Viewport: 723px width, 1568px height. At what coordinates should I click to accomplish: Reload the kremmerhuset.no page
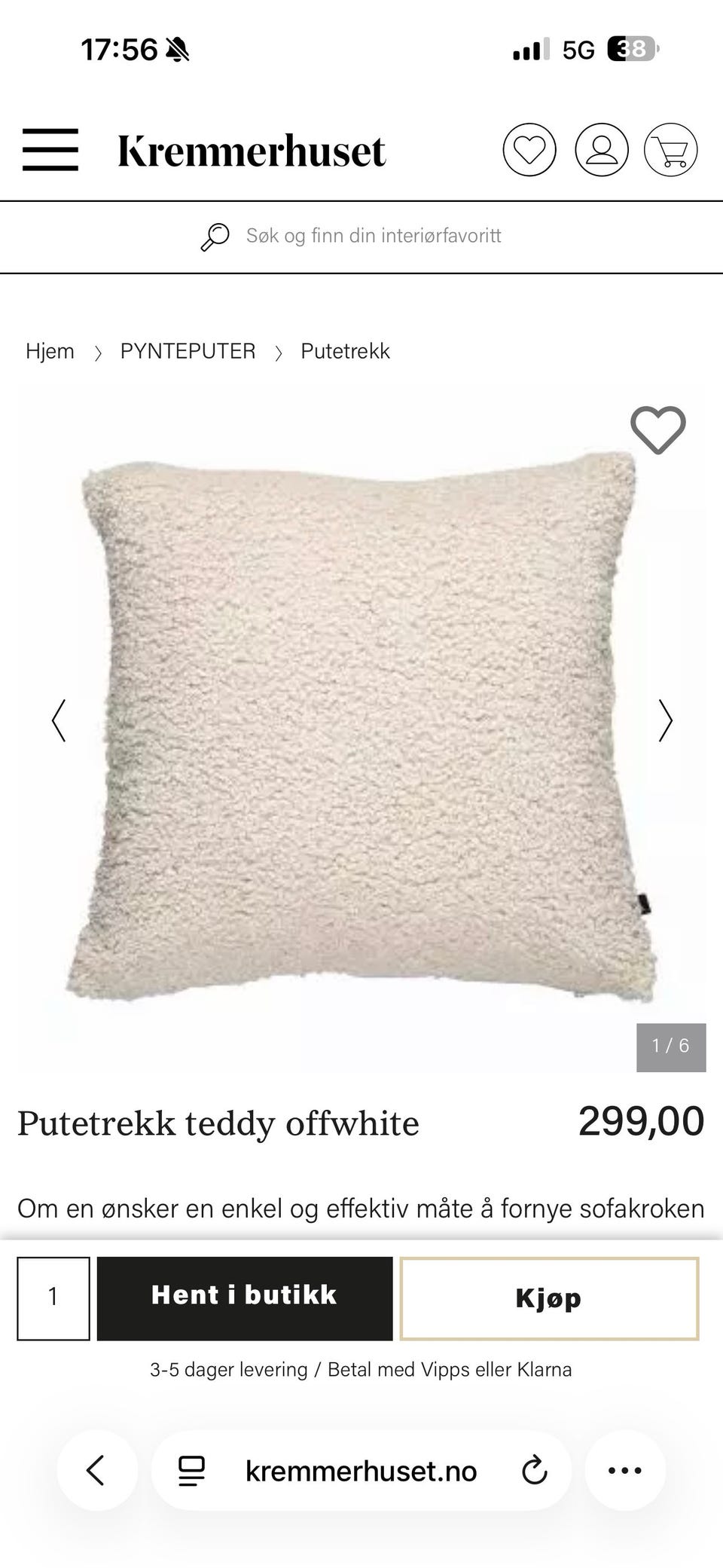click(x=534, y=1470)
